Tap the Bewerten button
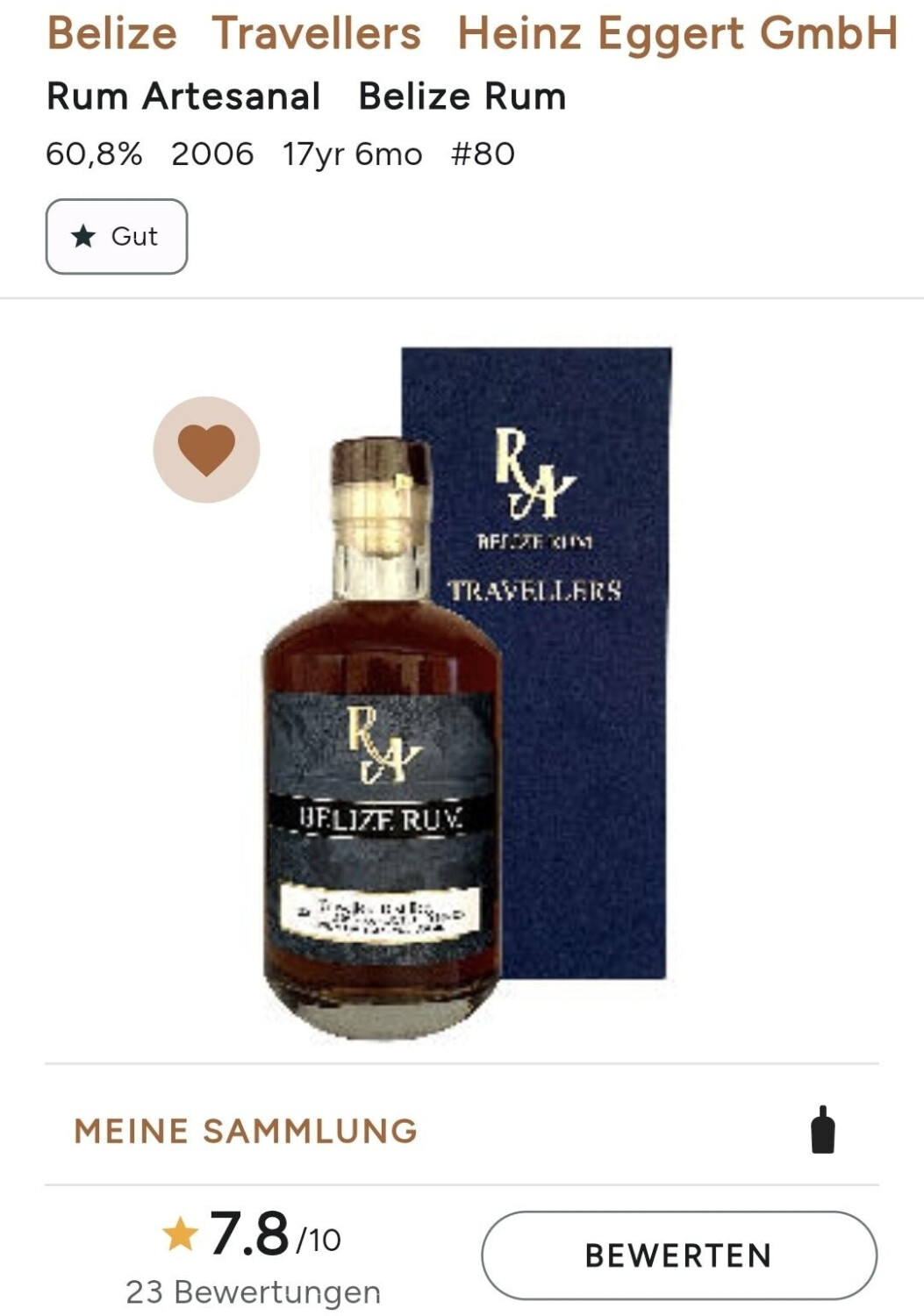The height and width of the screenshot is (1316, 924). click(678, 1255)
